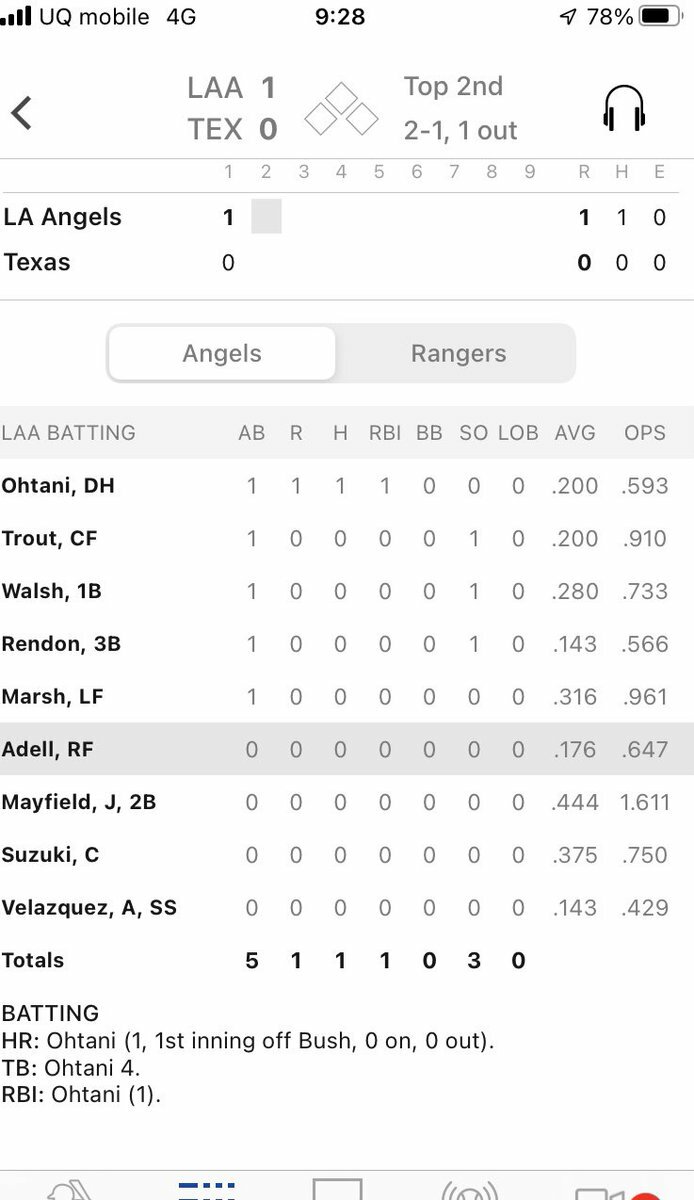The image size is (694, 1200).
Task: Open Marsh, LF player details
Action: (x=52, y=697)
